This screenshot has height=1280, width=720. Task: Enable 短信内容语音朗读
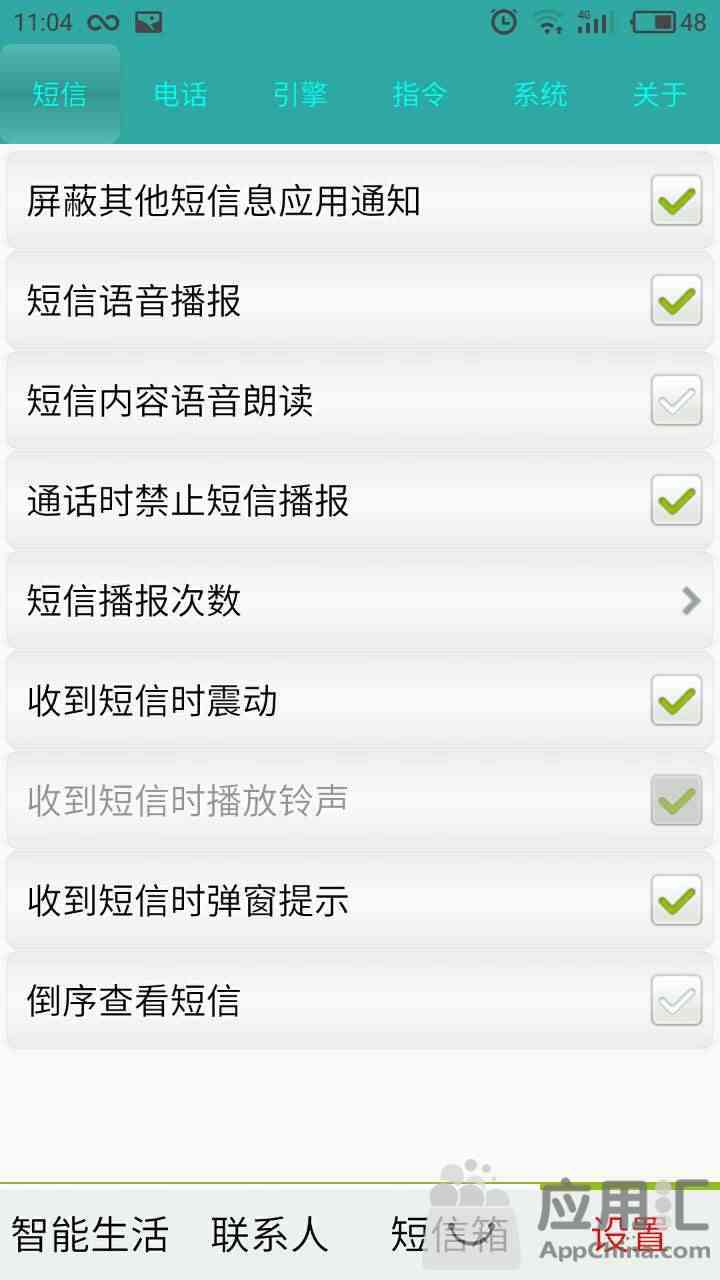[x=676, y=401]
